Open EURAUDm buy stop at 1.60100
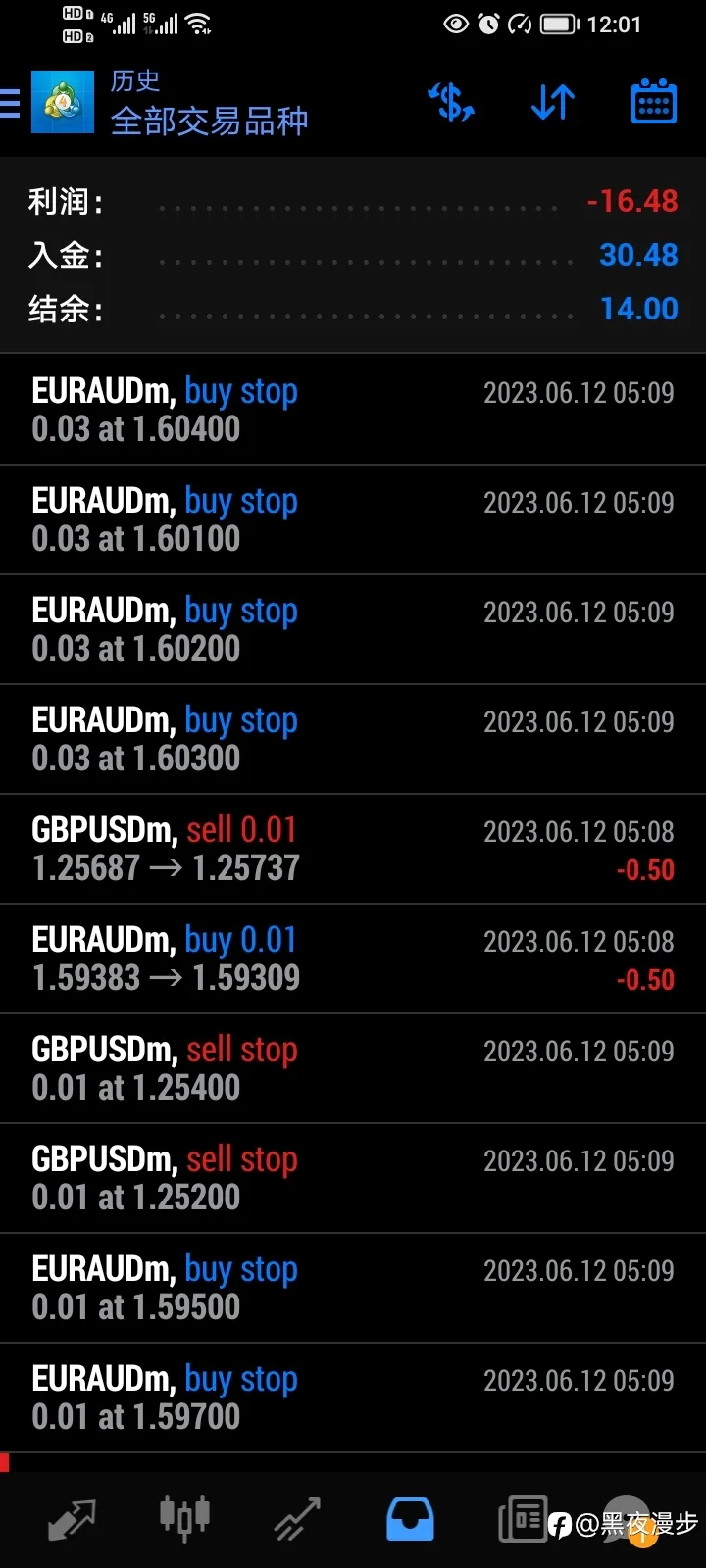 [353, 519]
